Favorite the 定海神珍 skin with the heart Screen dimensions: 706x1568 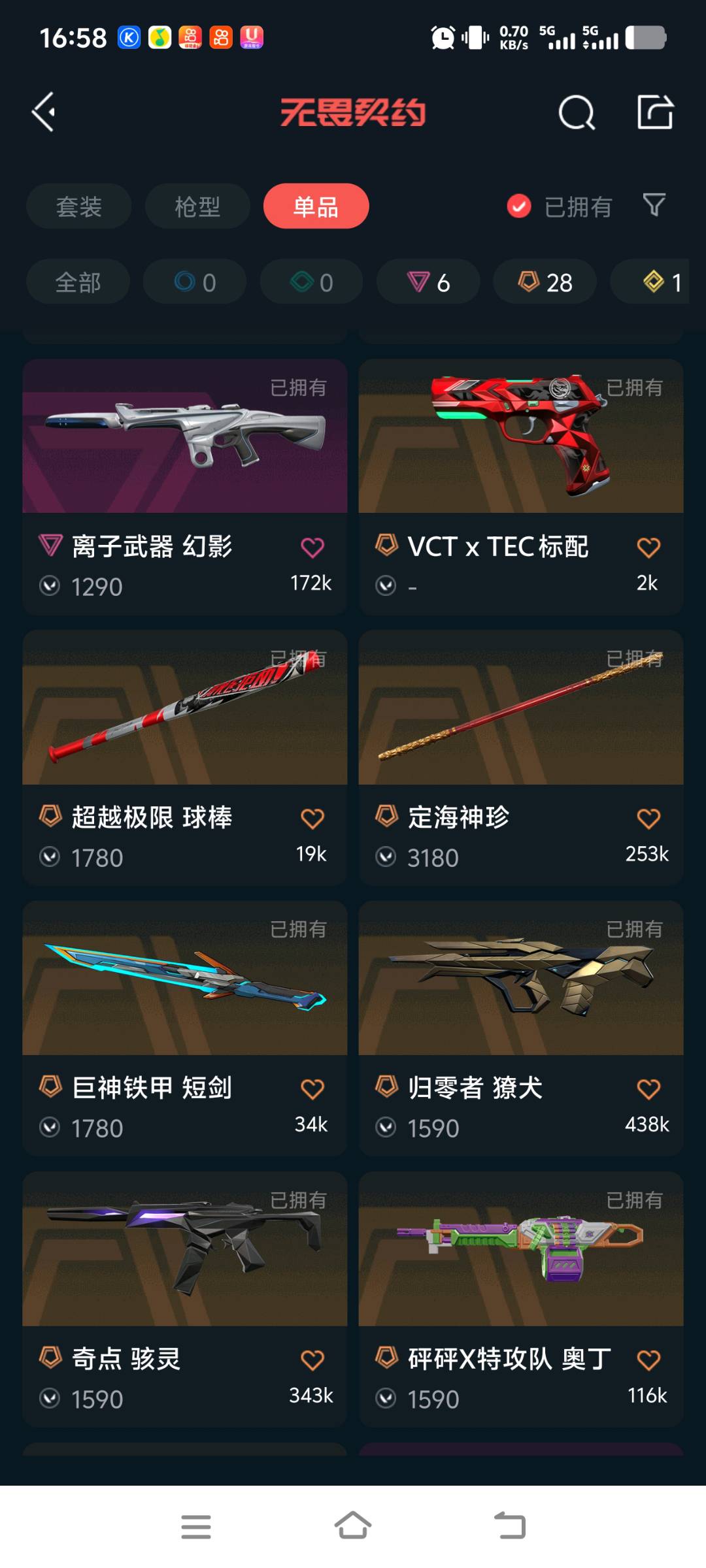(x=648, y=819)
